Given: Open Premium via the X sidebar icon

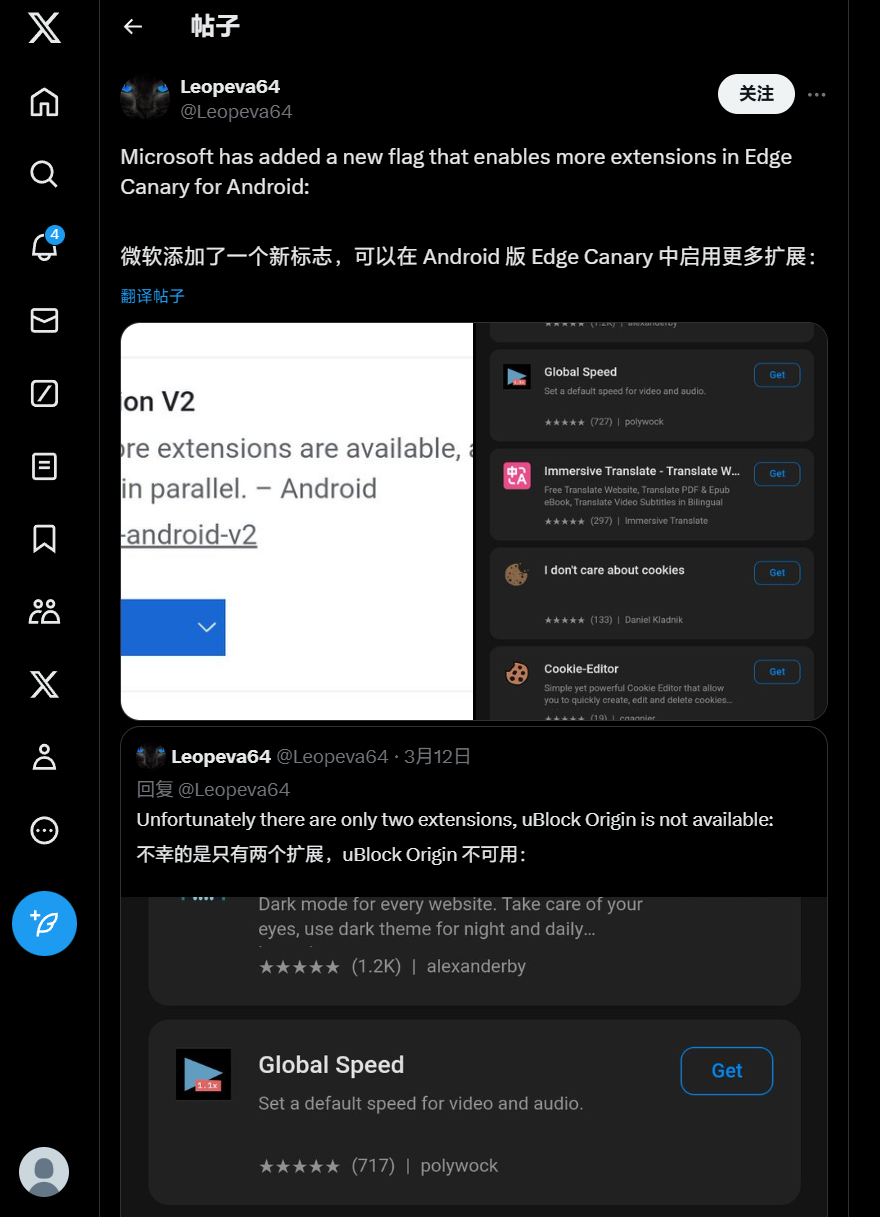Looking at the screenshot, I should 44,684.
